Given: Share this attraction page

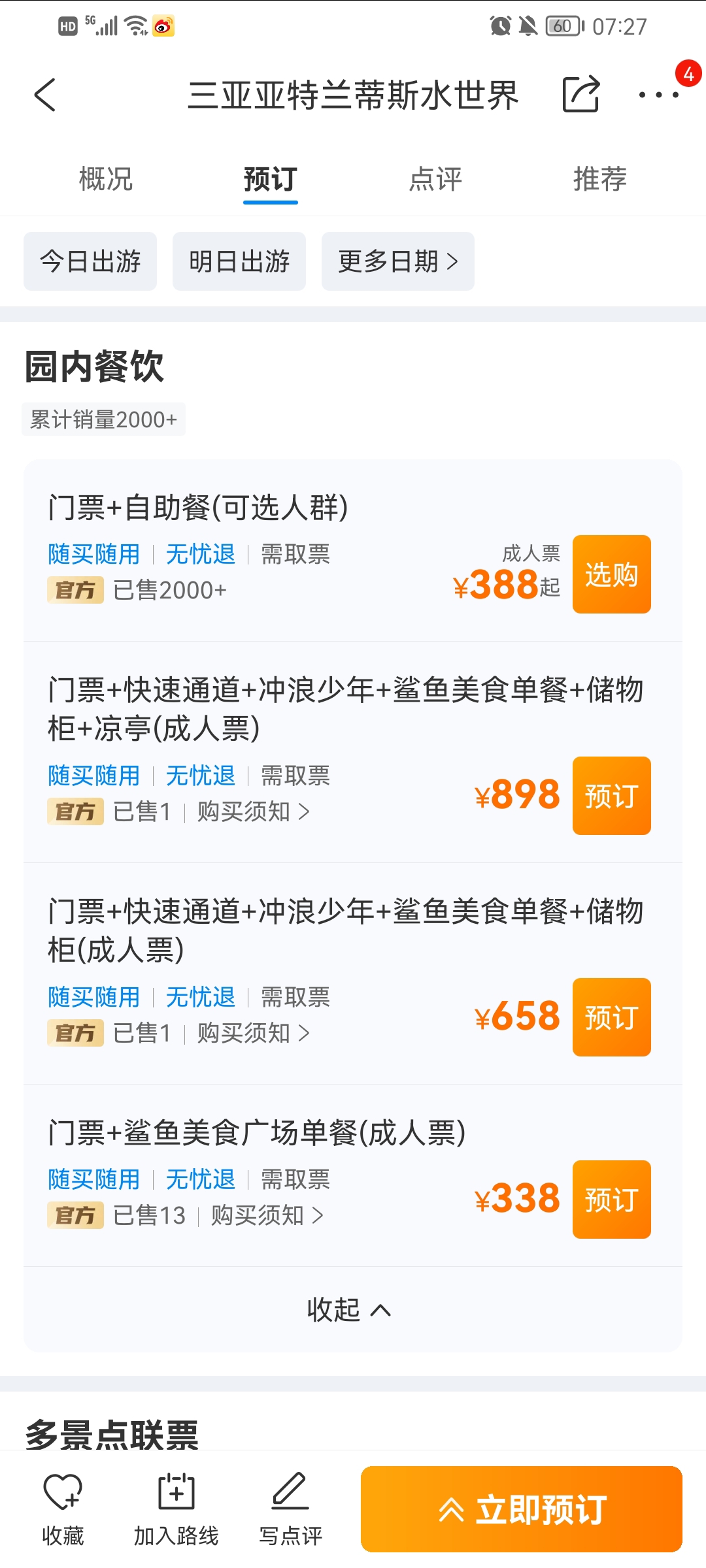Looking at the screenshot, I should point(581,94).
